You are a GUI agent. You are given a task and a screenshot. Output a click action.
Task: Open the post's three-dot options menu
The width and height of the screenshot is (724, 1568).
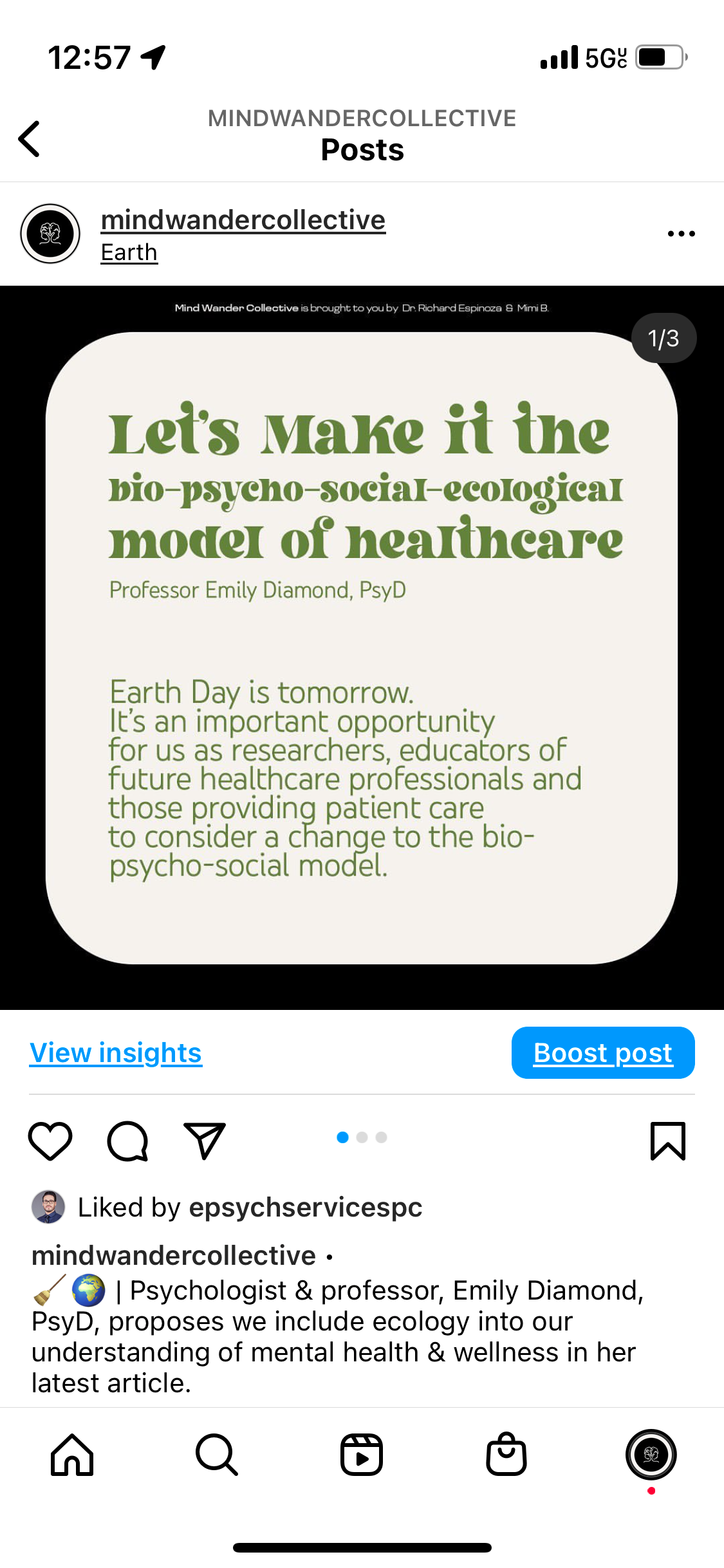[x=681, y=234]
